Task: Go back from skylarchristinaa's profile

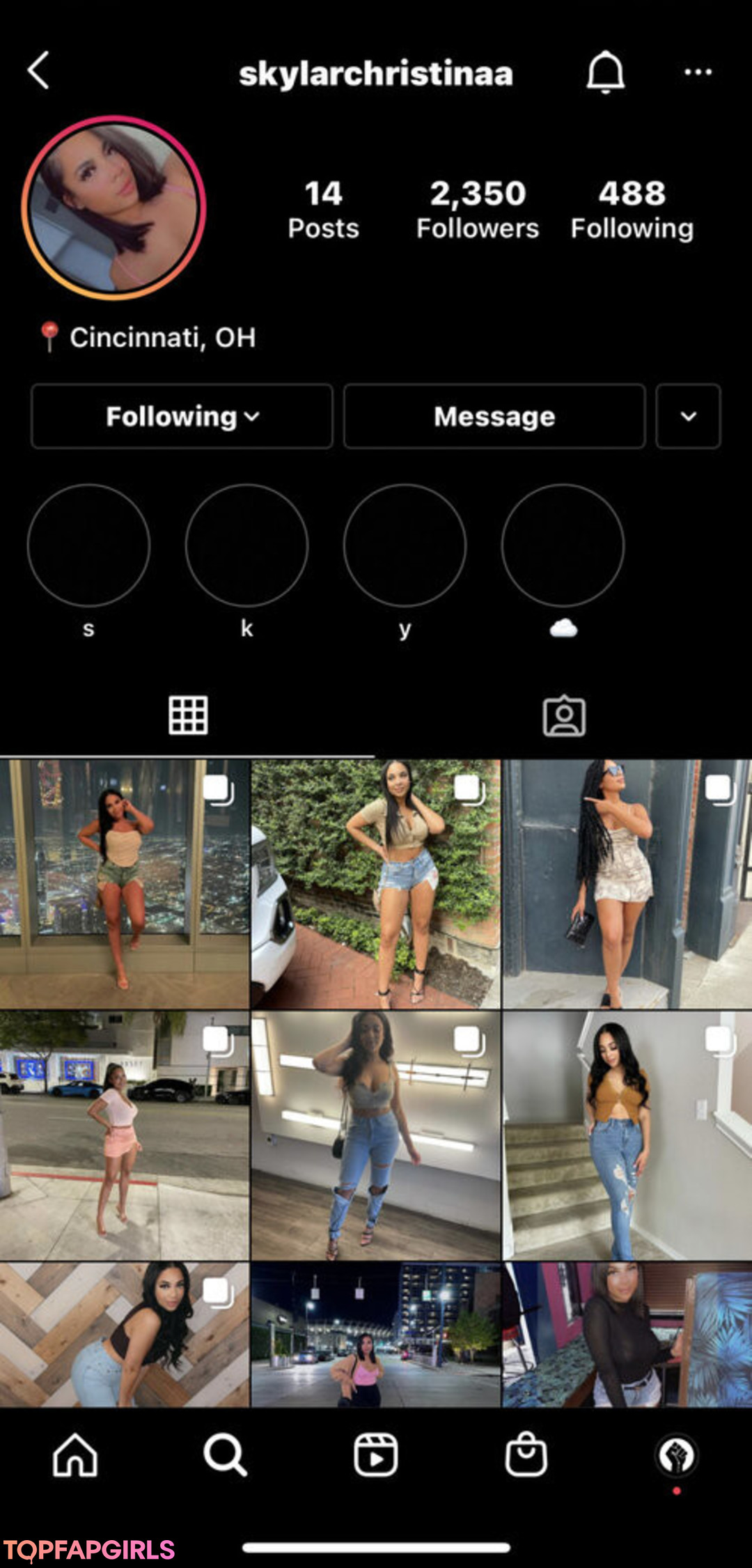Action: pos(39,70)
